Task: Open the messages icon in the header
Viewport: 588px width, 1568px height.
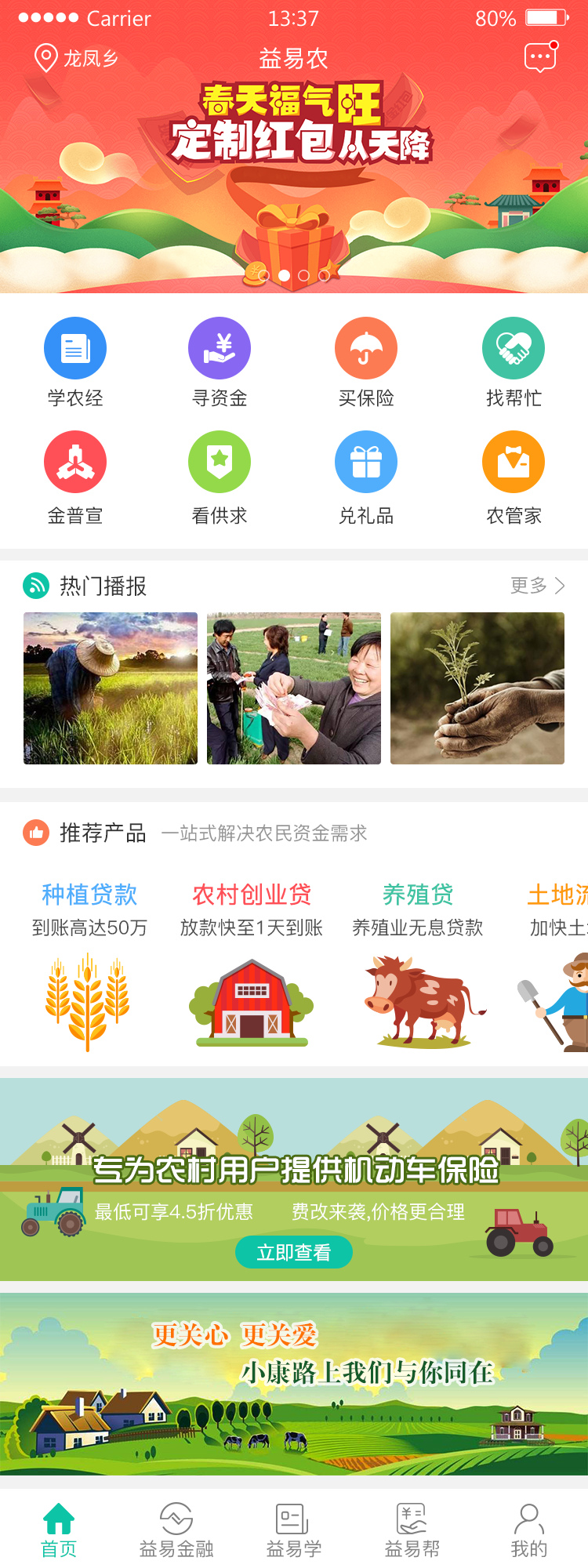Action: tap(540, 57)
